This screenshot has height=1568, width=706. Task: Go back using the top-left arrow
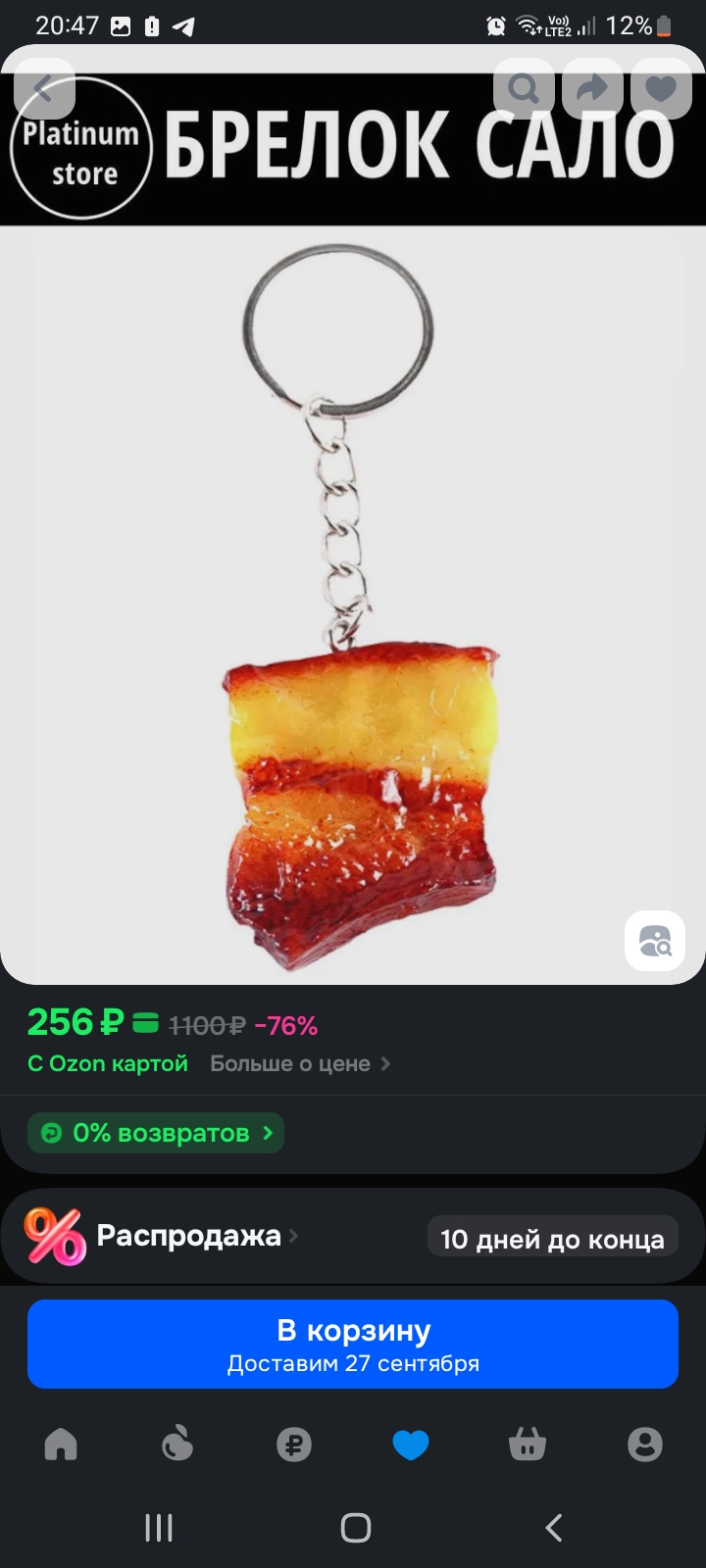click(x=44, y=89)
